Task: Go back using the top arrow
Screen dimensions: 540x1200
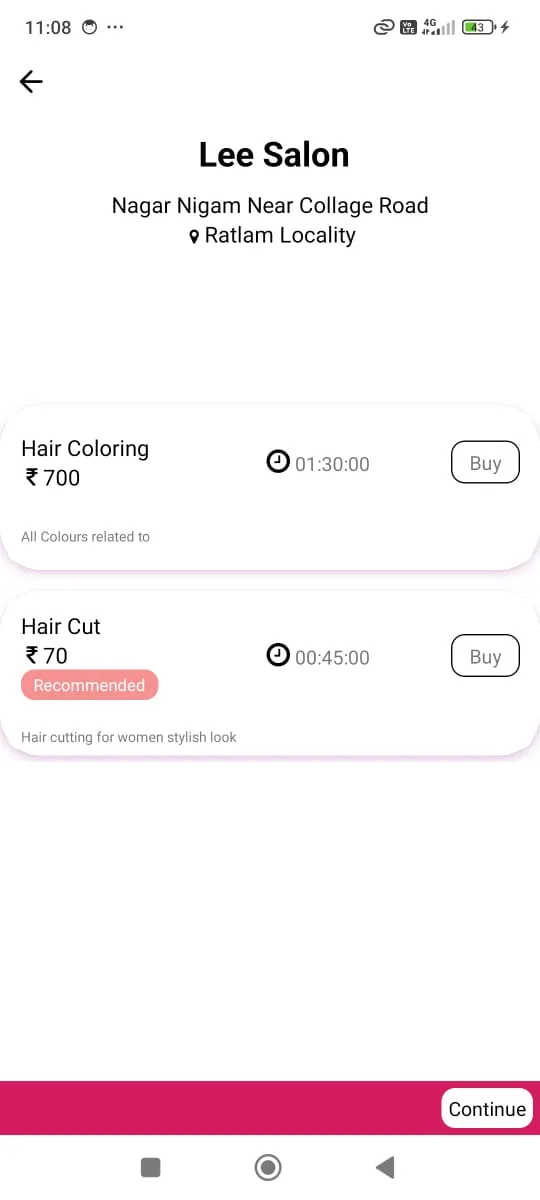Action: 31,81
